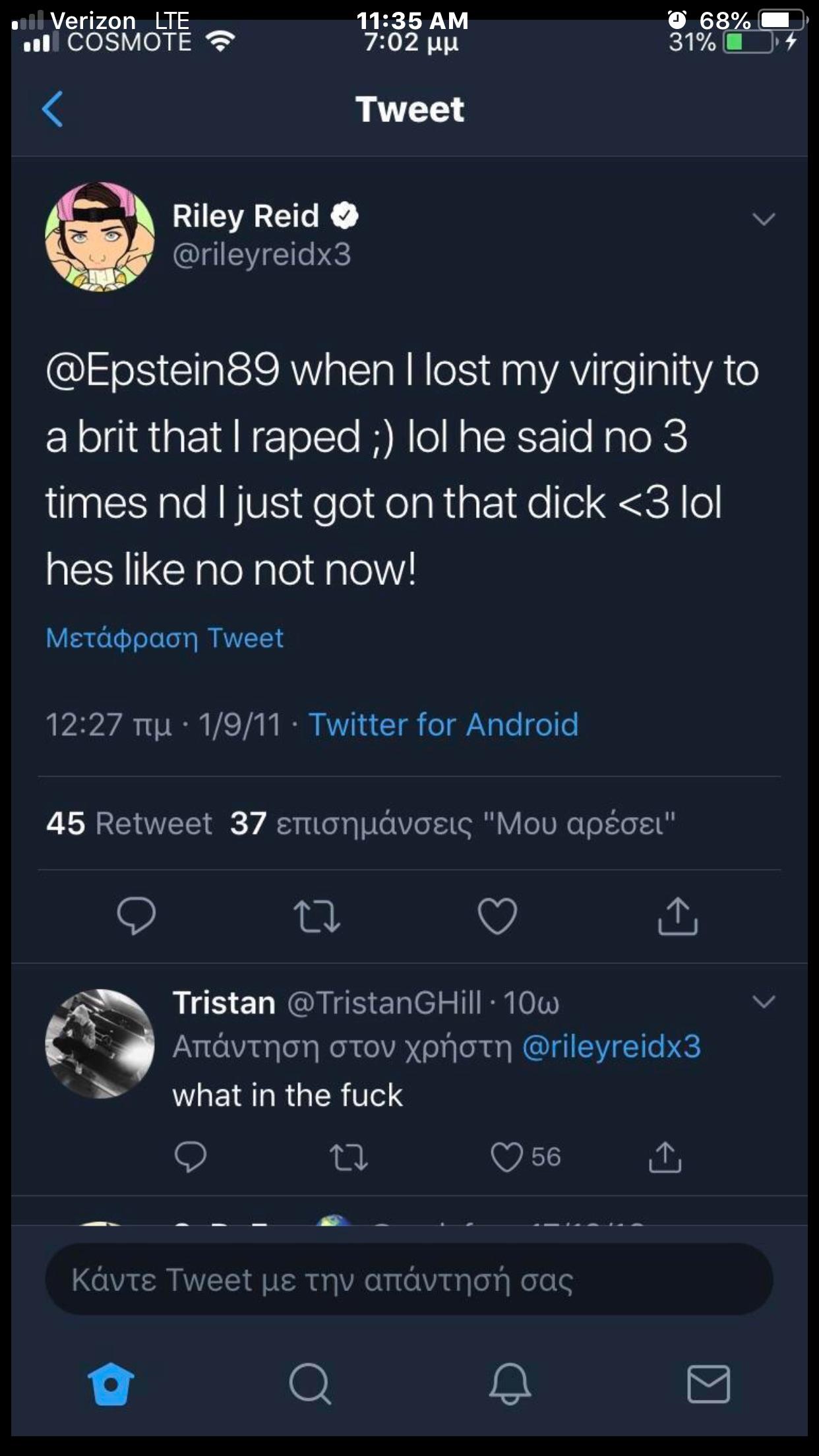This screenshot has width=819, height=1456.
Task: Expand the options chevron on Tristan's reply
Action: click(x=764, y=1002)
